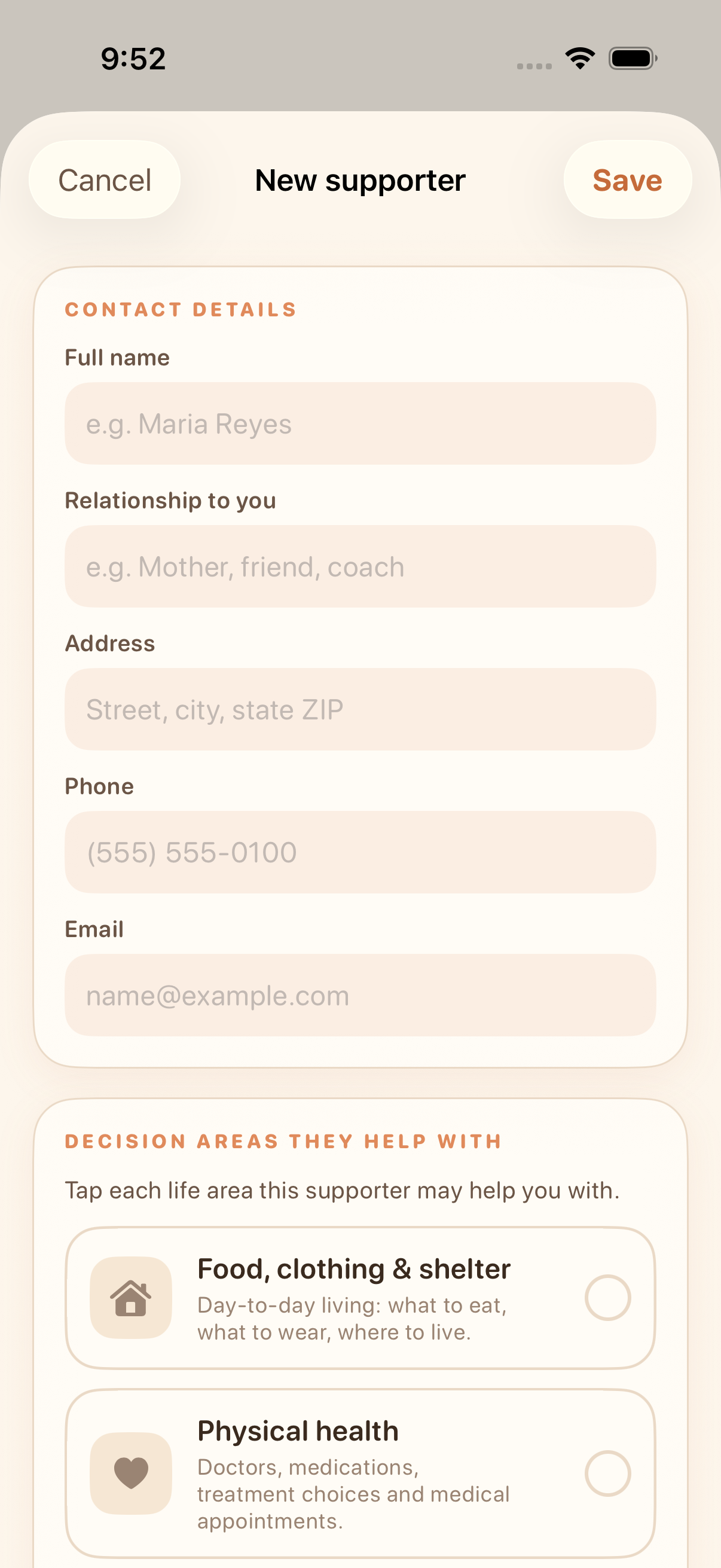Enter the Address text field
Viewport: 721px width, 1568px height.
point(360,709)
